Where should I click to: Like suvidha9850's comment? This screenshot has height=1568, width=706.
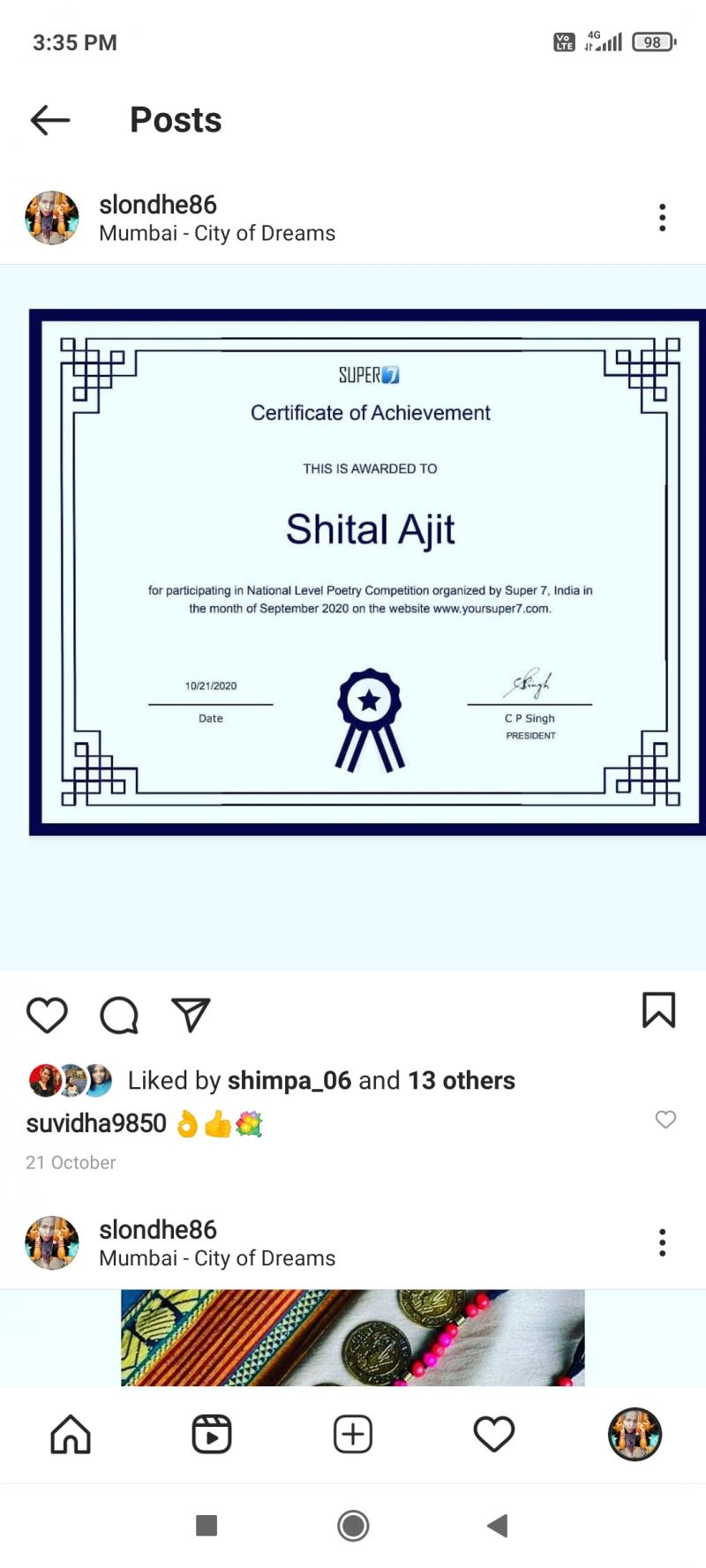665,1119
